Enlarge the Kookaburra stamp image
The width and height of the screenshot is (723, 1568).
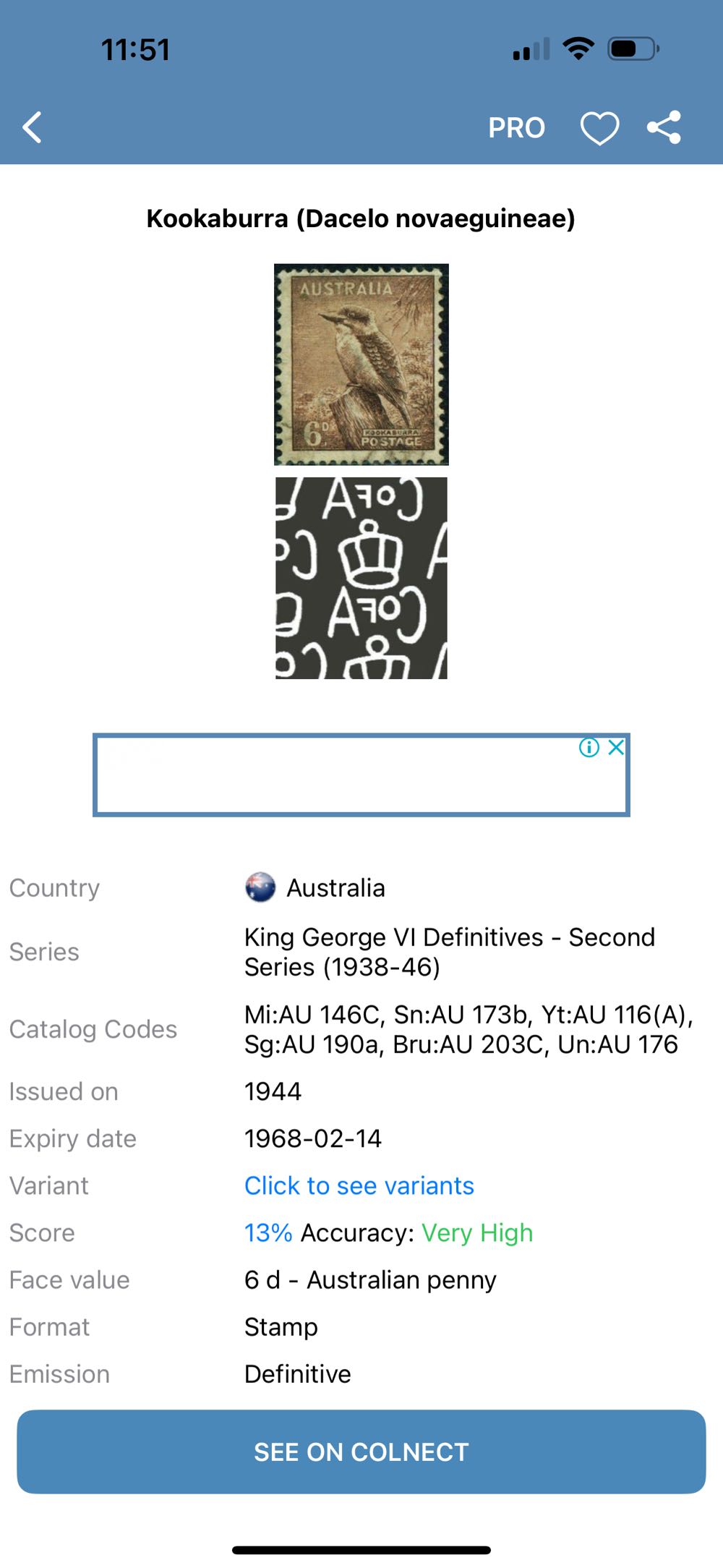(x=361, y=364)
